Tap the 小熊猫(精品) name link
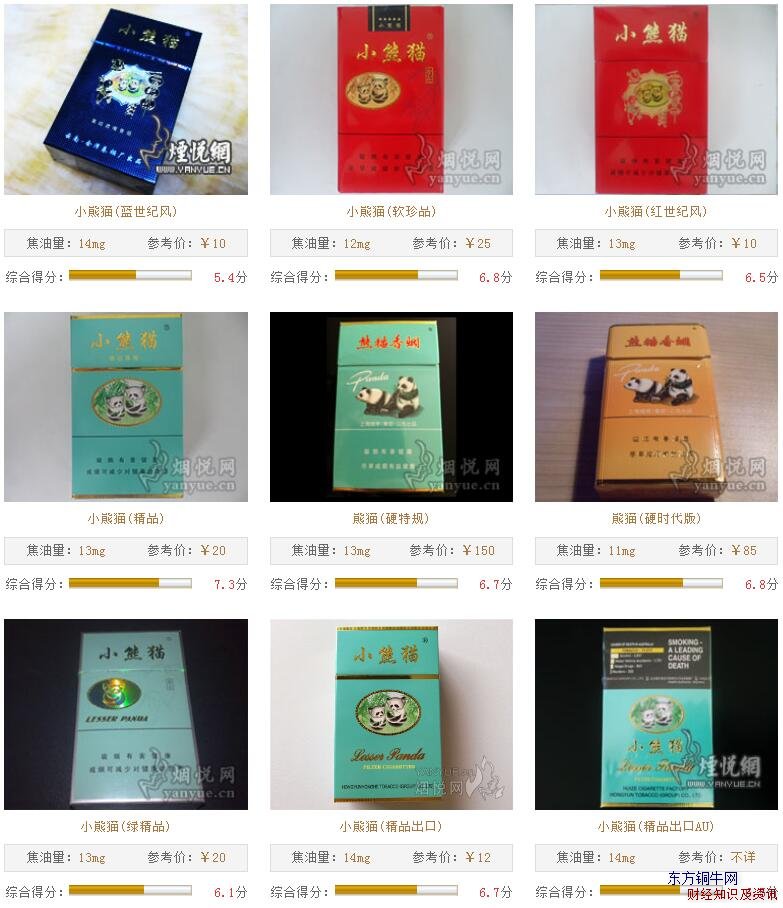This screenshot has width=783, height=908. pos(126,519)
